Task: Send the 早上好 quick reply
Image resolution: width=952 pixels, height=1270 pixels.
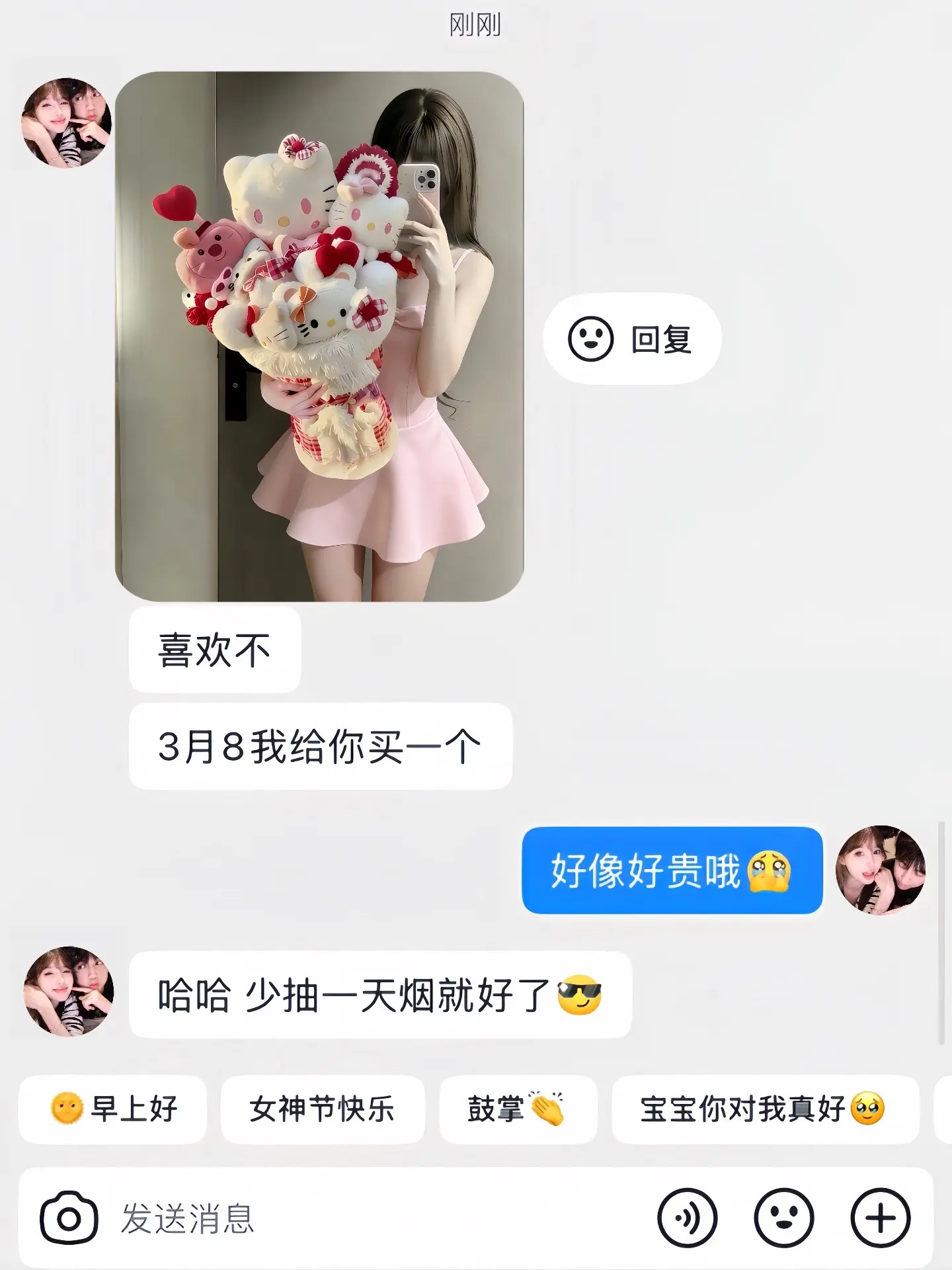Action: 111,1111
